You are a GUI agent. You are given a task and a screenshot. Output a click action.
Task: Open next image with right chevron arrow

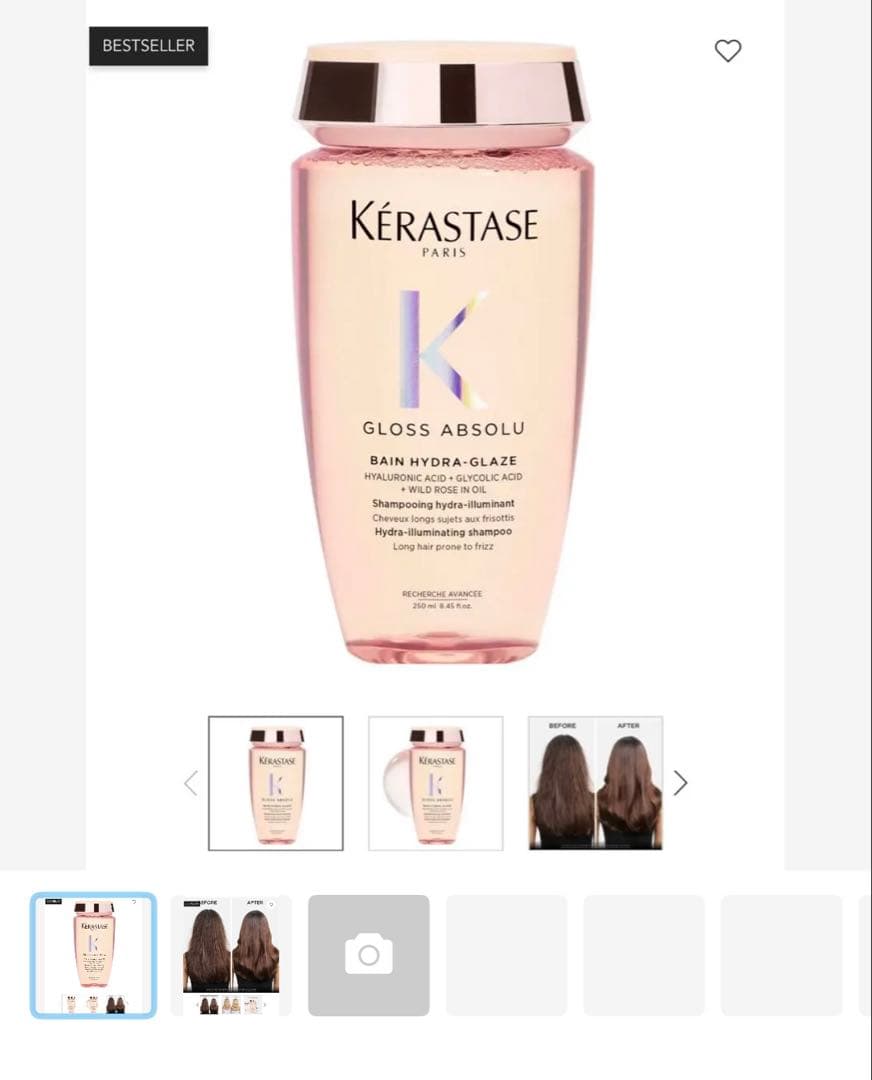pyautogui.click(x=681, y=783)
